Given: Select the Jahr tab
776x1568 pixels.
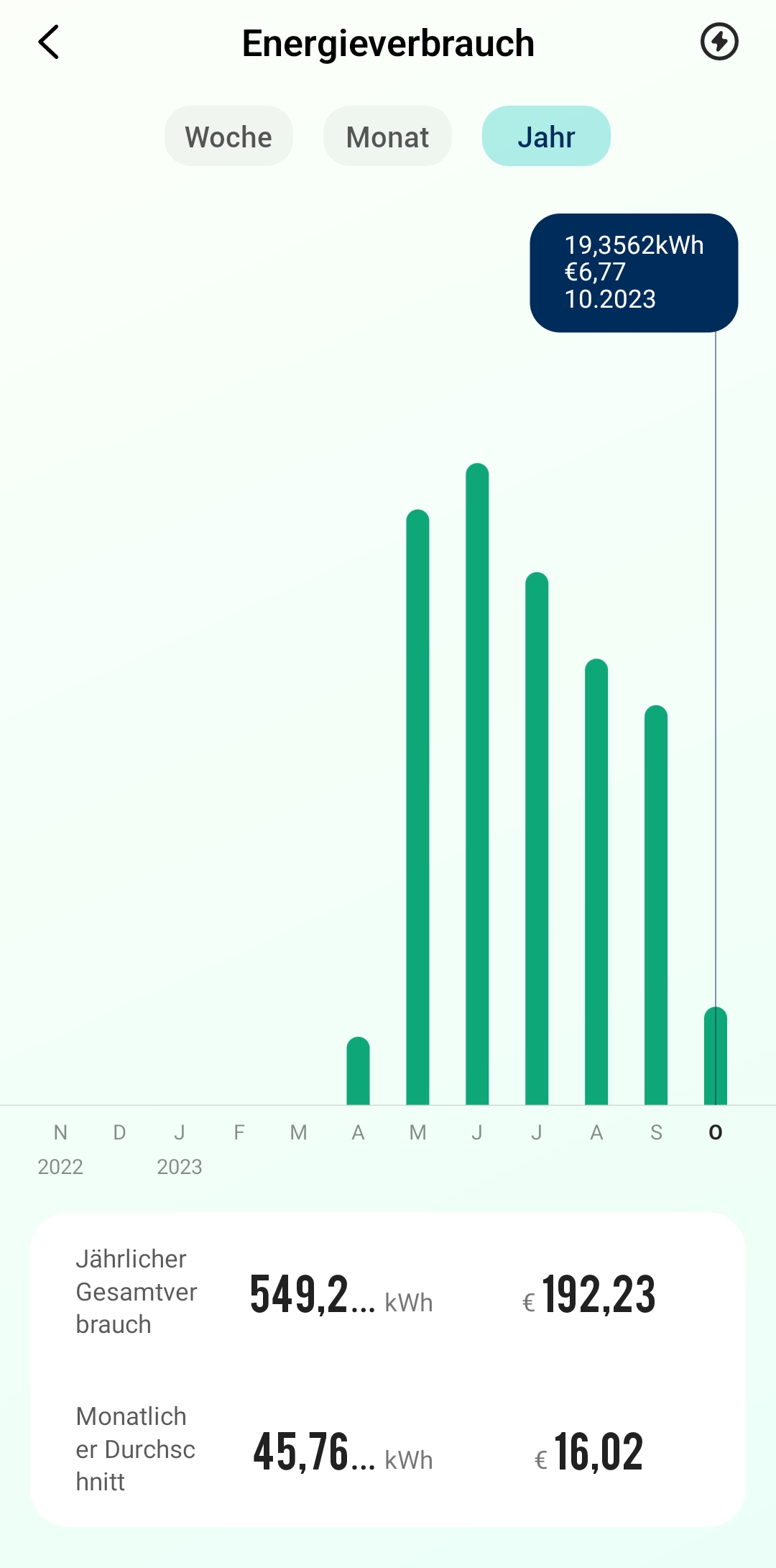Looking at the screenshot, I should 546,137.
